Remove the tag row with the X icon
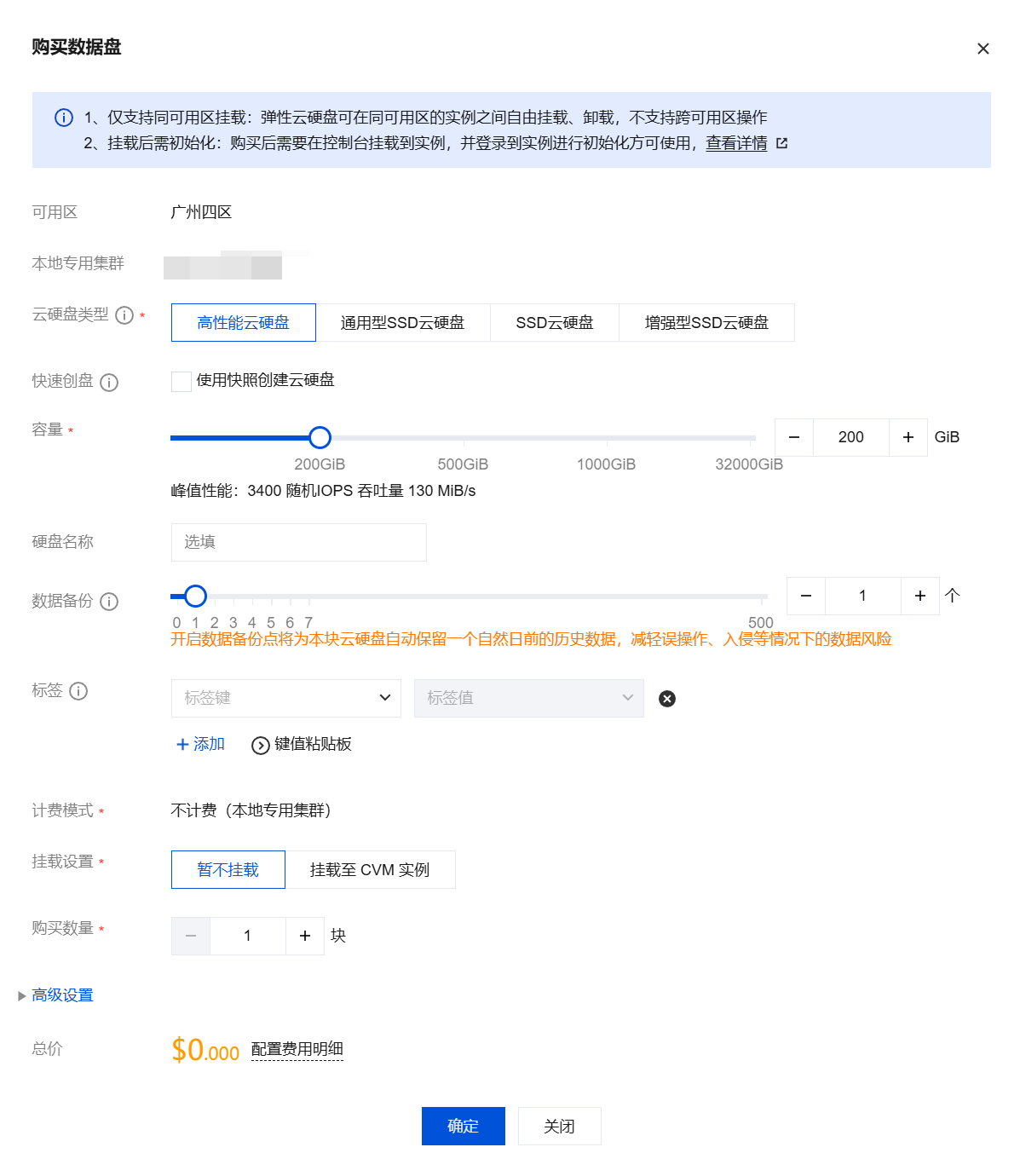Viewport: 1020px width, 1176px height. pos(667,699)
